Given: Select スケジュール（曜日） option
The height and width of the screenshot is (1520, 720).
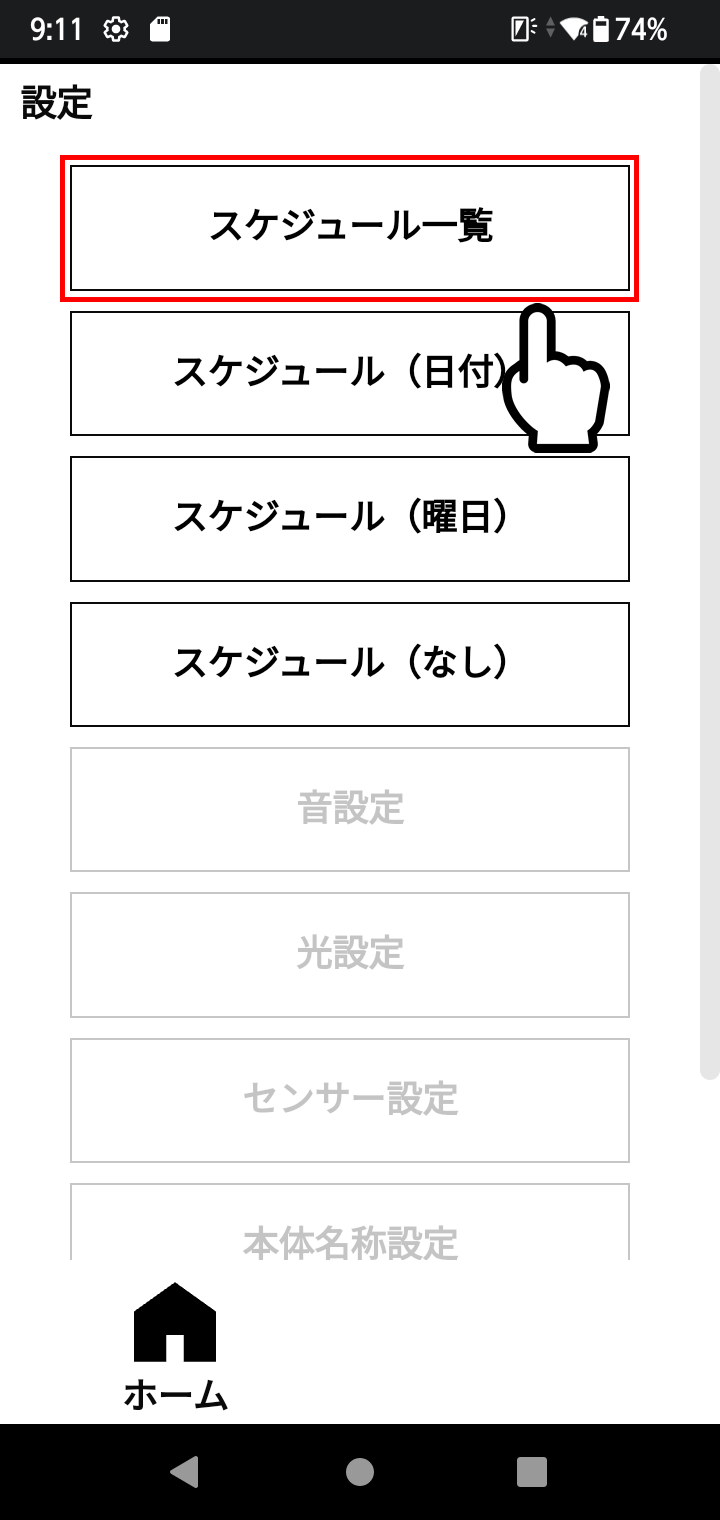Looking at the screenshot, I should (x=350, y=518).
